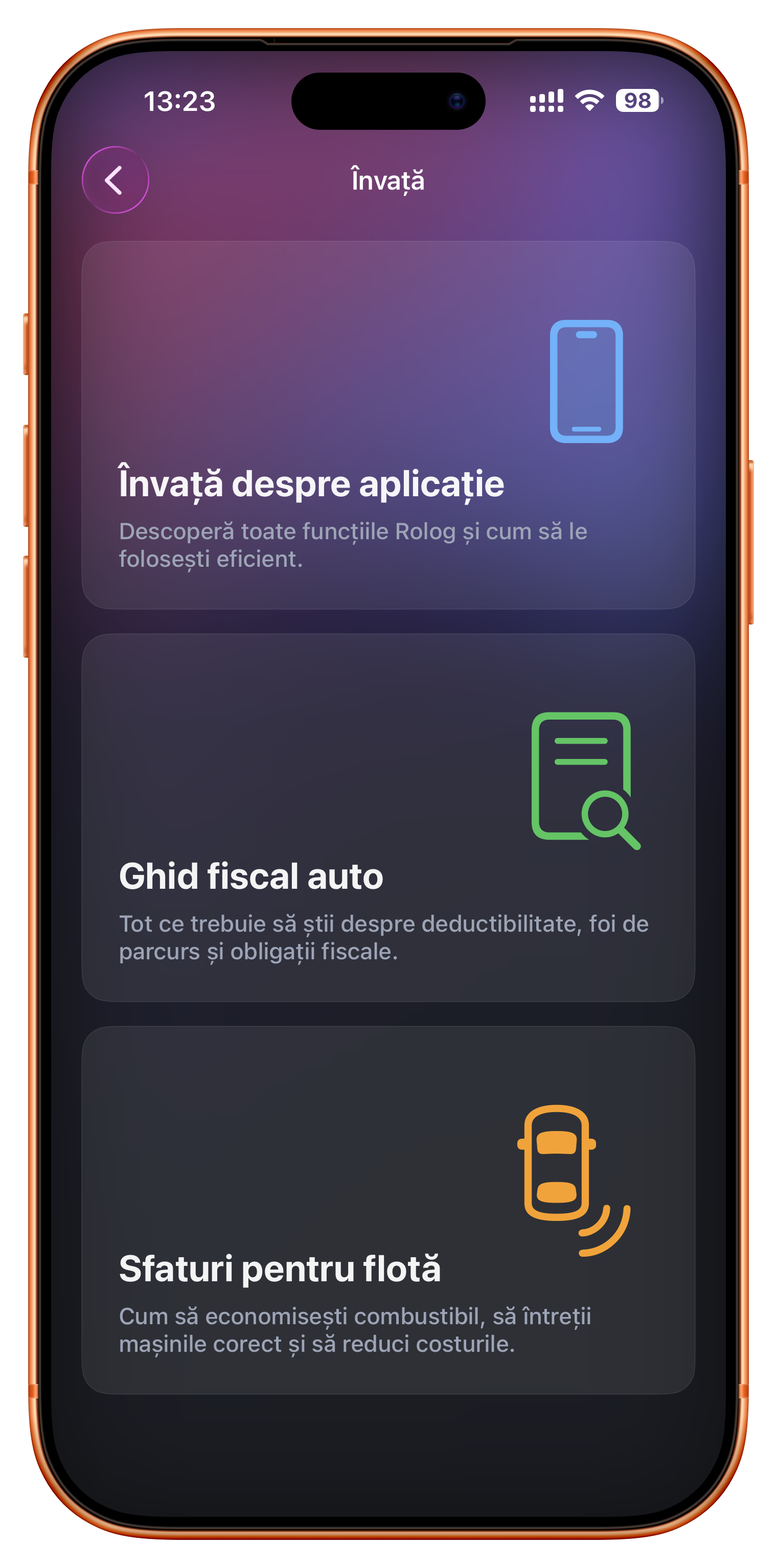Open the Ghid fiscal auto card
This screenshot has height=1568, width=777.
tap(388, 817)
